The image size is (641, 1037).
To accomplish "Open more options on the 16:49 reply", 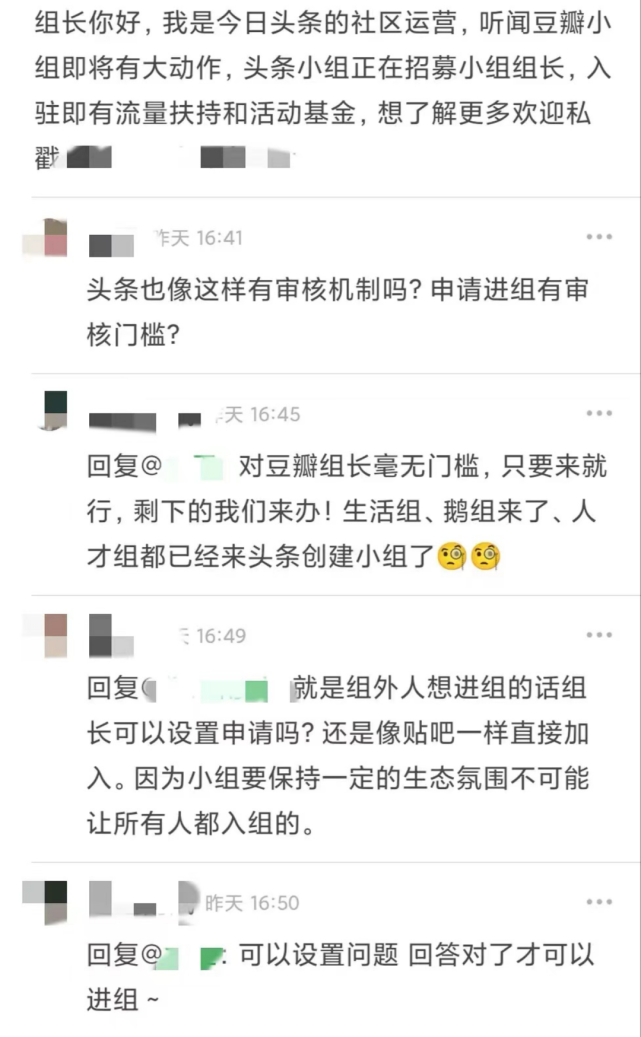I will tap(599, 635).
